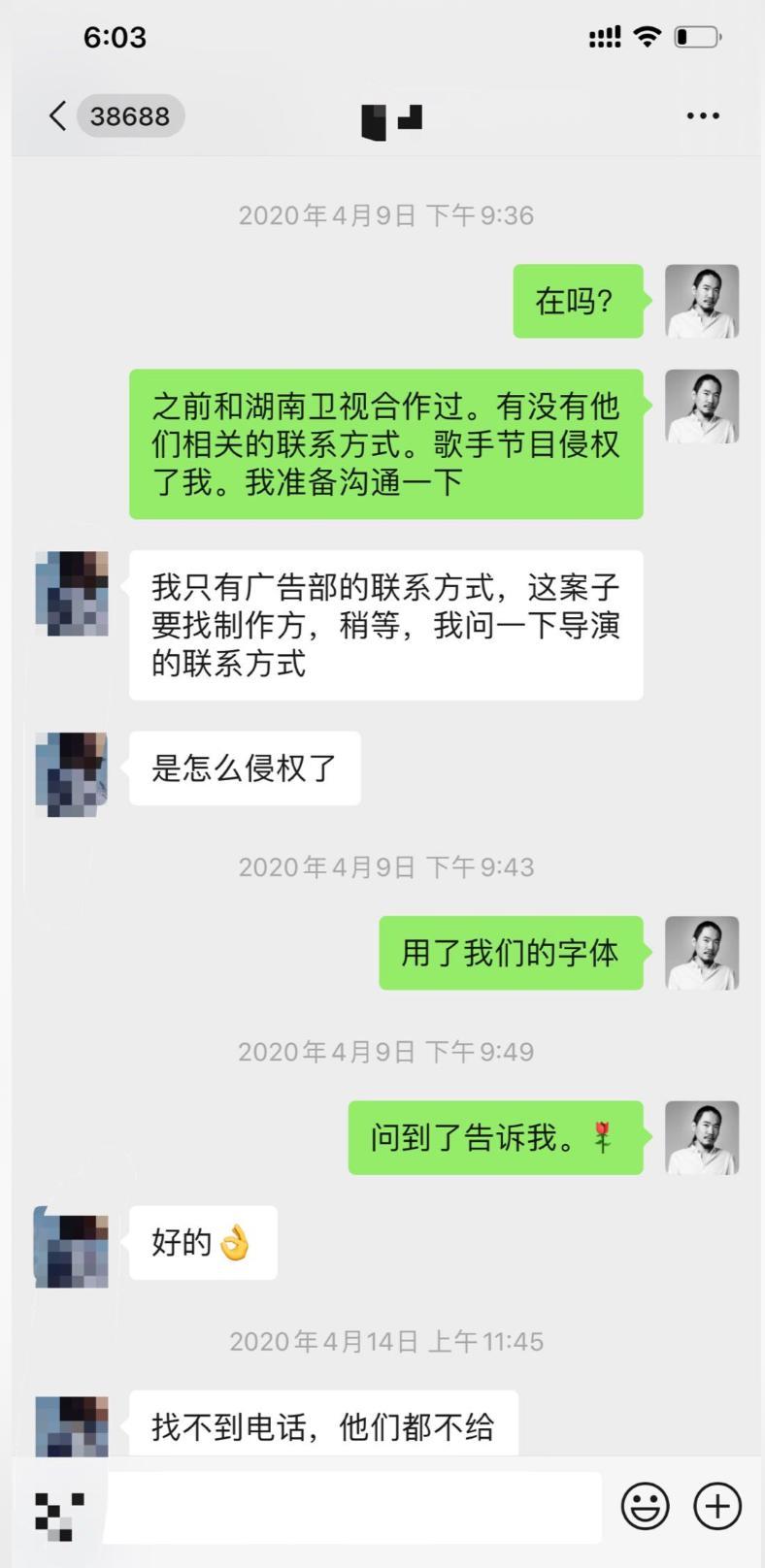This screenshot has height=1568, width=765.
Task: Open the emoji sticker panel
Action: coord(645,1507)
